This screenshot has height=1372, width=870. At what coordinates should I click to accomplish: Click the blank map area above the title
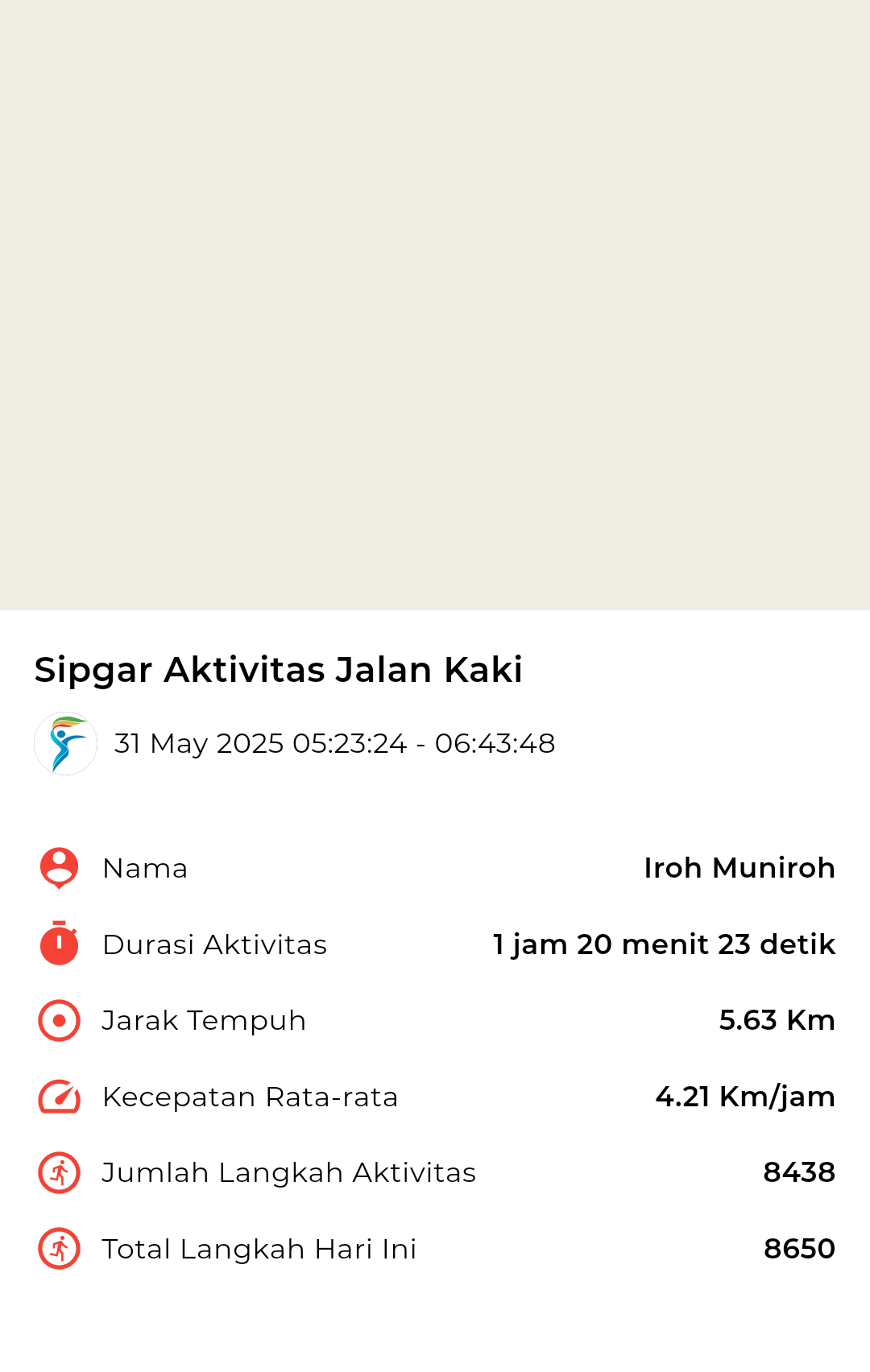435,306
